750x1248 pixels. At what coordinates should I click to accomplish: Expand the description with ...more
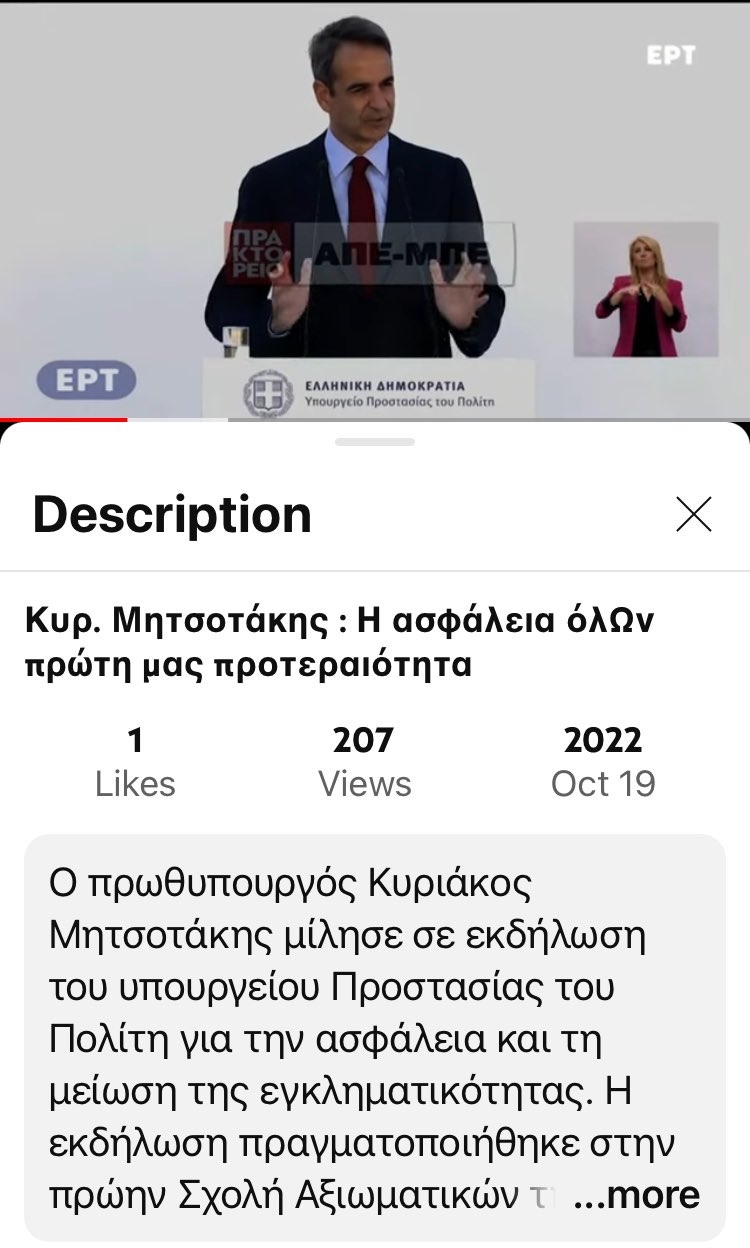(x=637, y=1194)
